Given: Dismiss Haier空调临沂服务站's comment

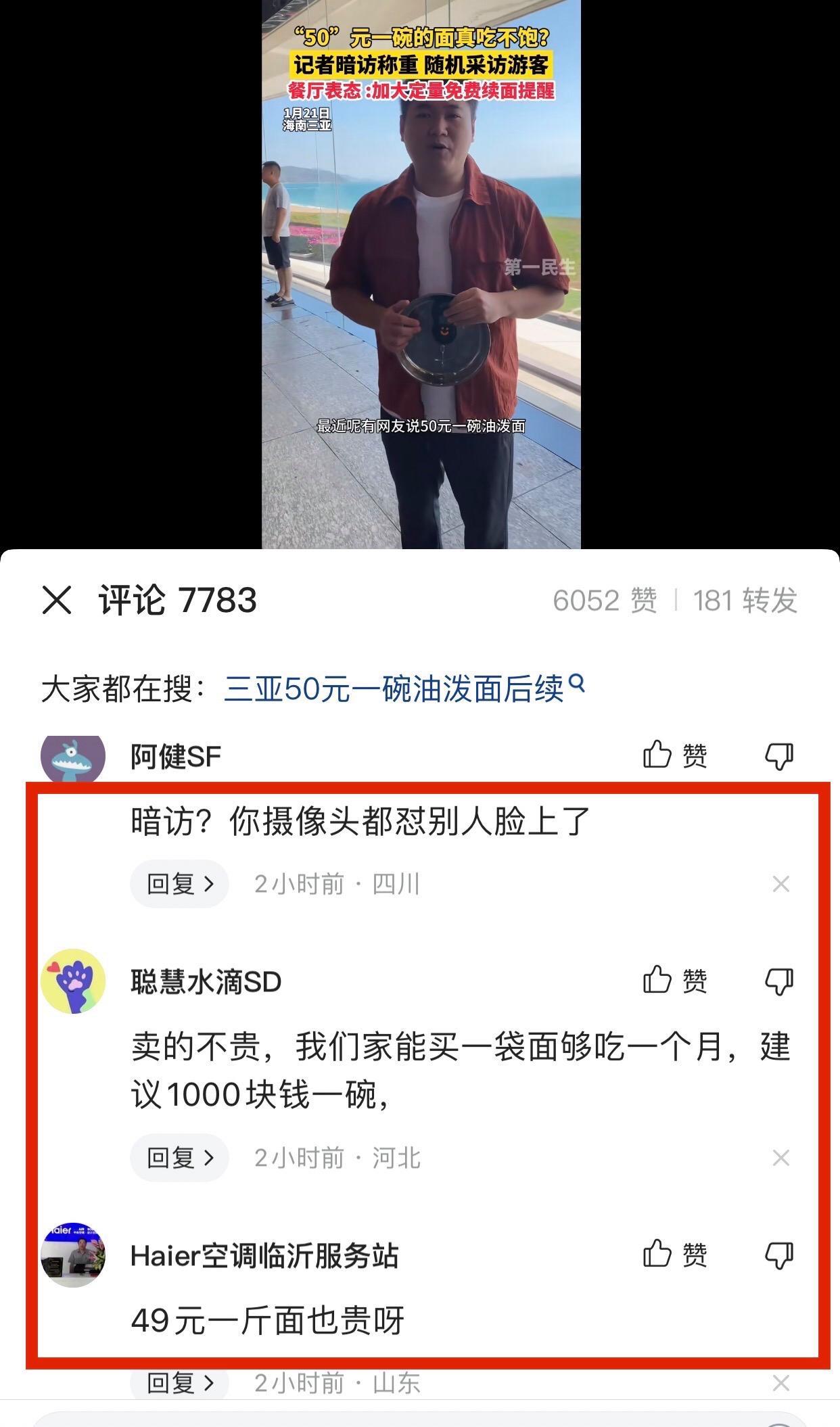Looking at the screenshot, I should (780, 1383).
